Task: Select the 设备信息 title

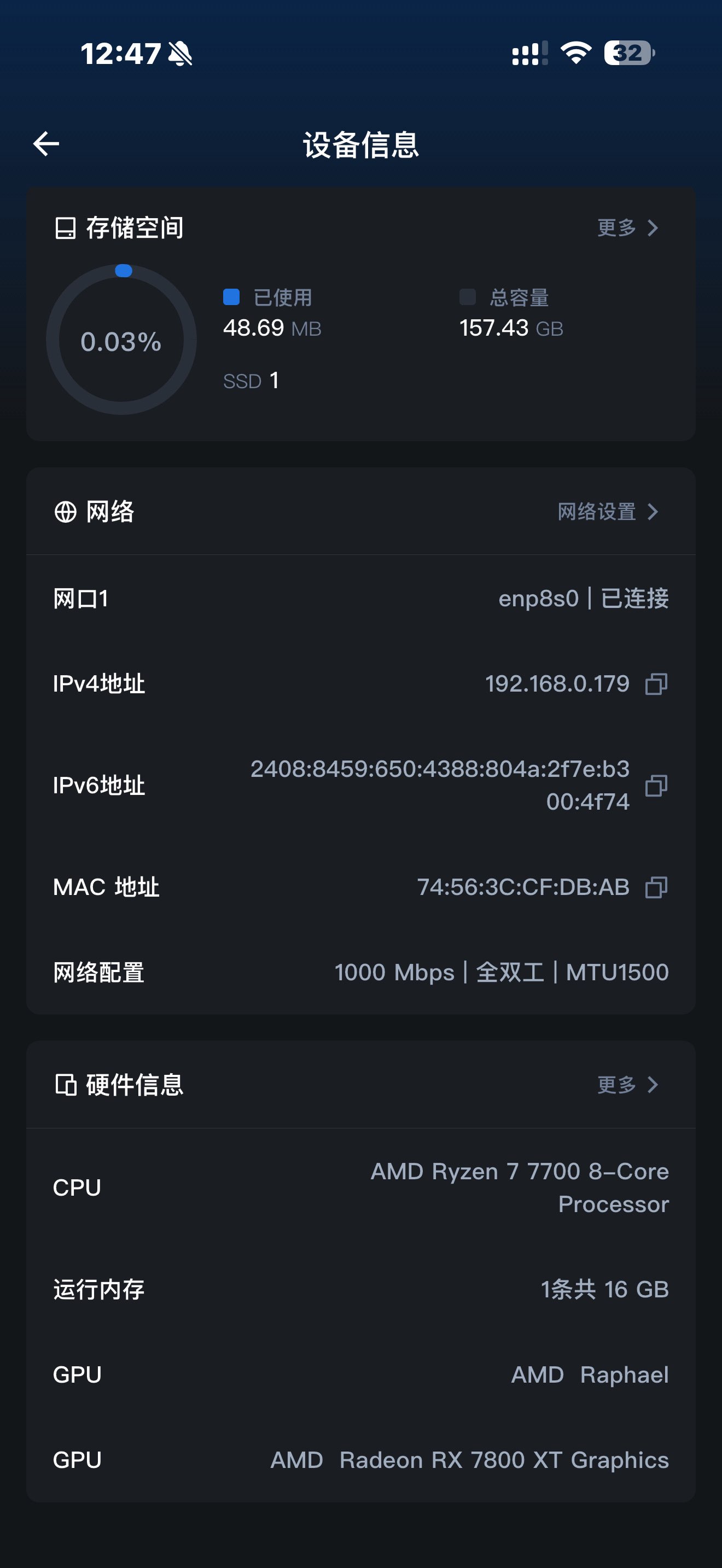Action: 361,144
